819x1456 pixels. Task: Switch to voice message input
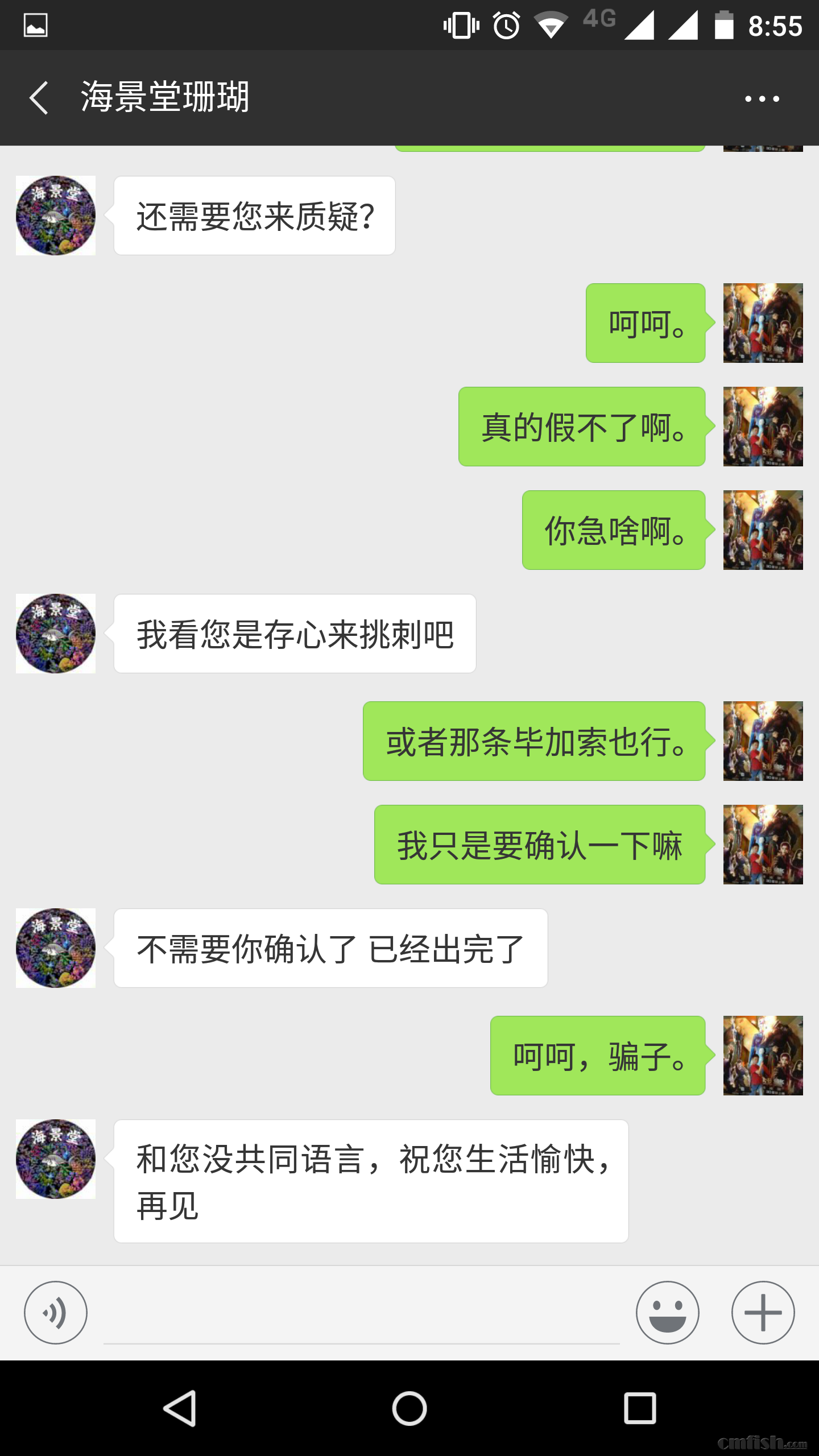pos(56,1313)
